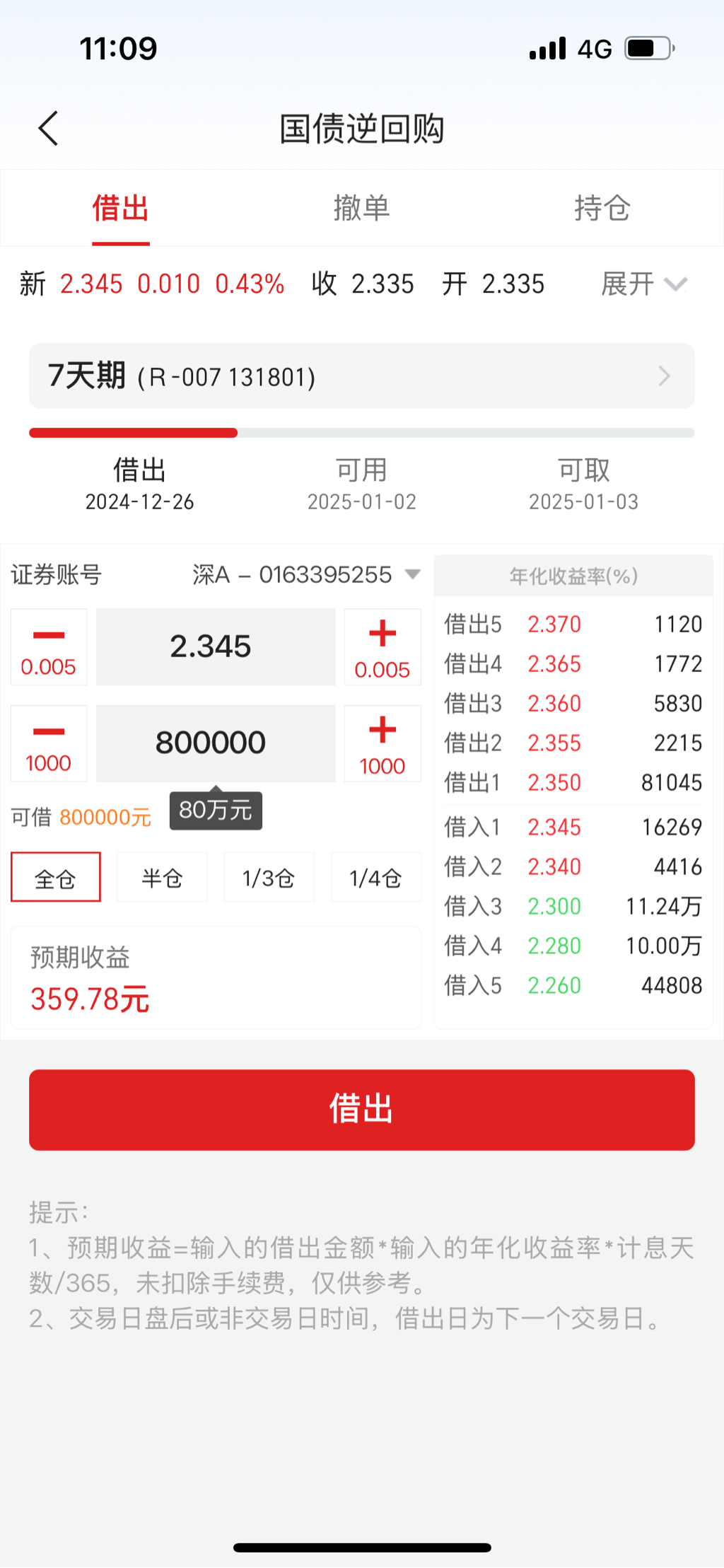Go back from 国债逆回购 page
Viewport: 724px width, 1568px height.
48,129
